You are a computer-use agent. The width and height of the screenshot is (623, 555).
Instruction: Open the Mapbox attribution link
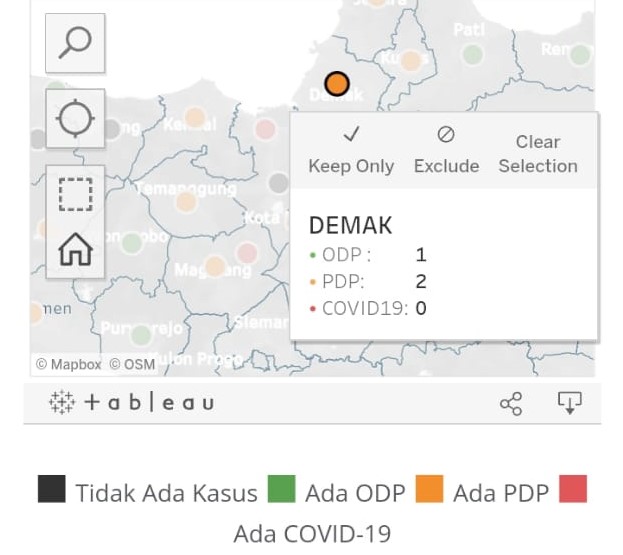click(x=69, y=365)
